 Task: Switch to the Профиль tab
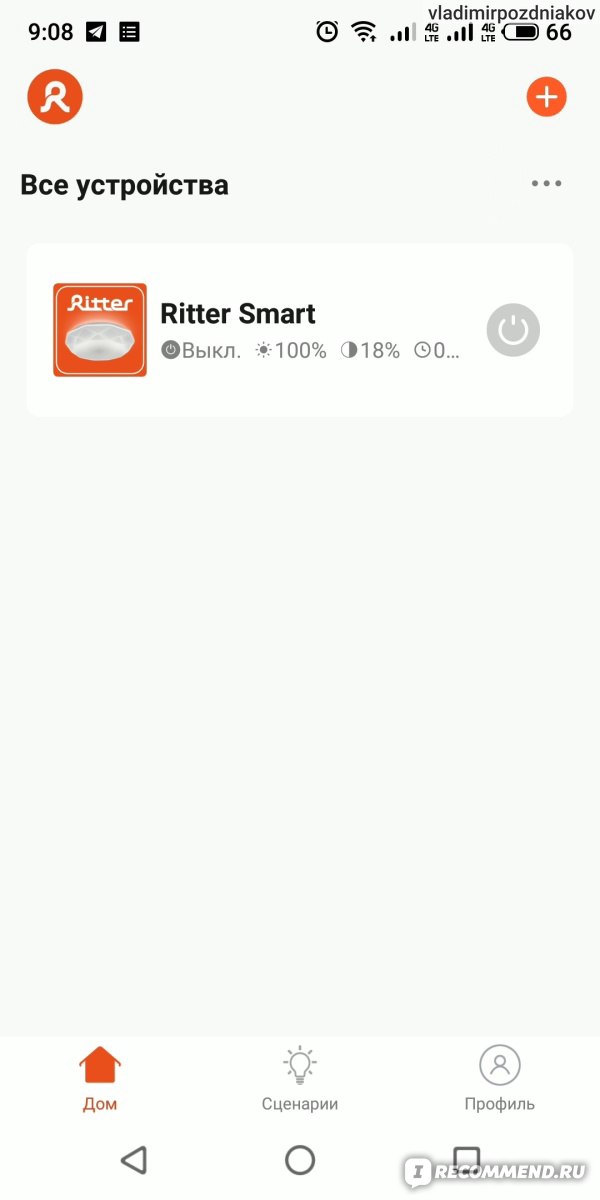[x=500, y=1080]
